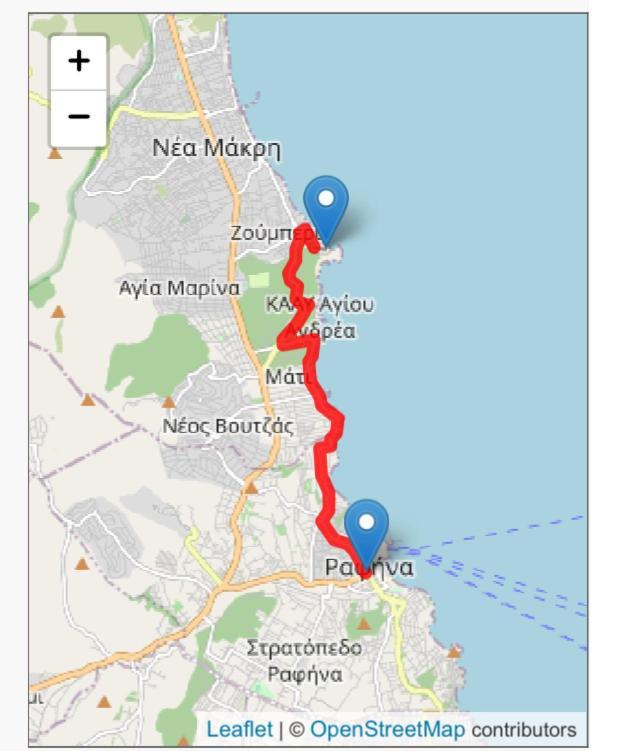Open the Leaflet attribution link

(239, 729)
